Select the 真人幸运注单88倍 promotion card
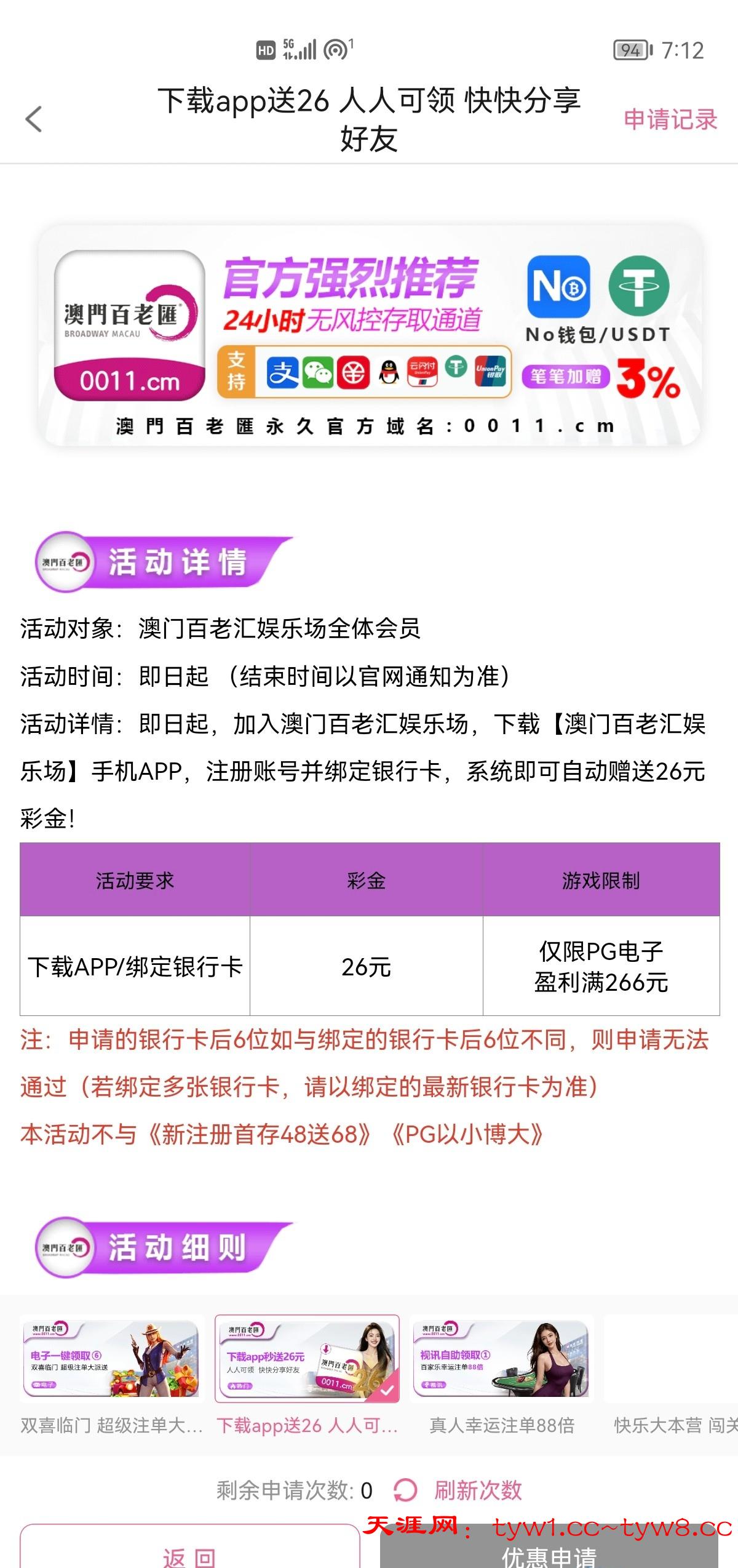 point(502,1359)
